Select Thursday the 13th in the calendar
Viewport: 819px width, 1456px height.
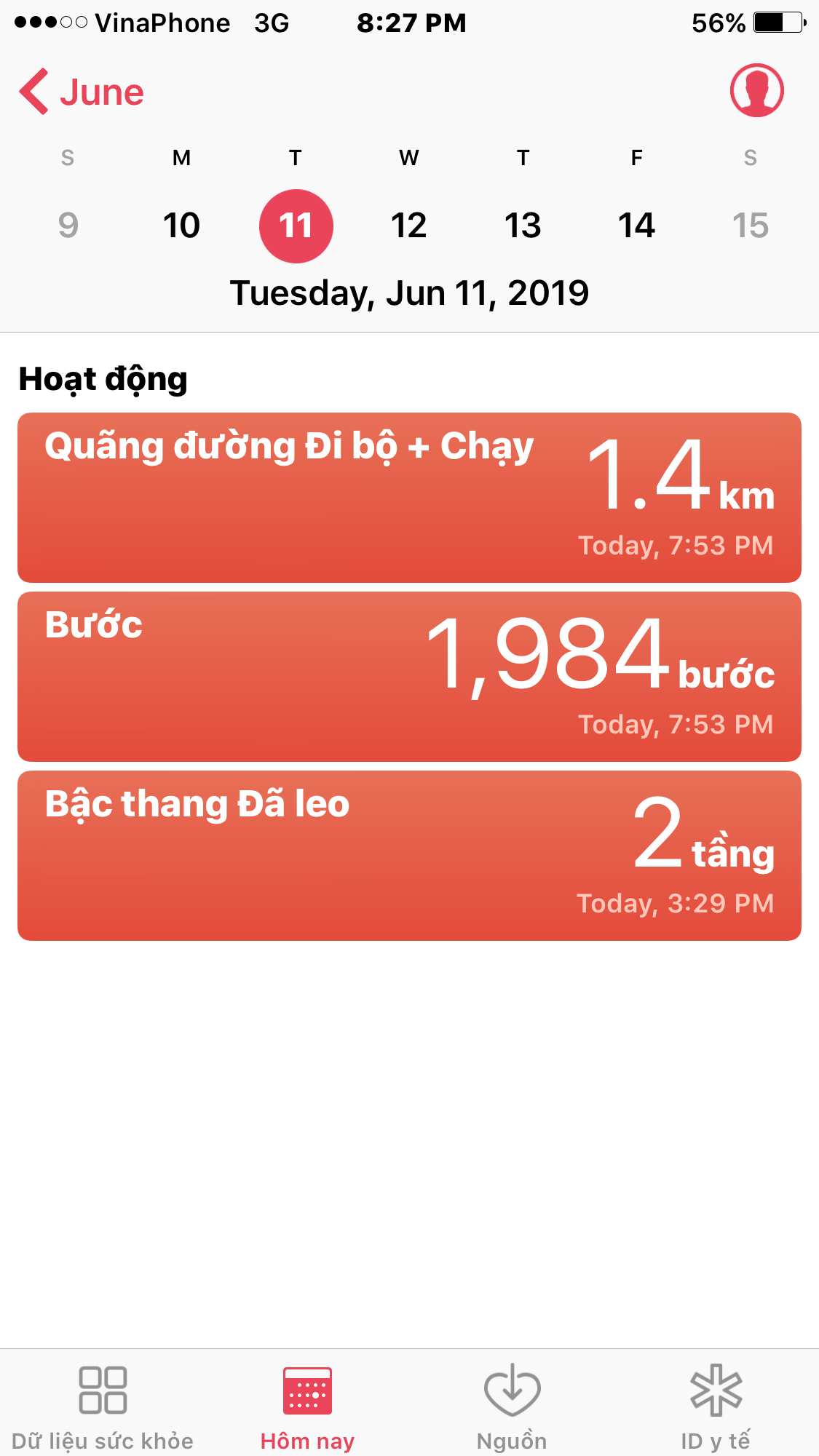point(523,226)
